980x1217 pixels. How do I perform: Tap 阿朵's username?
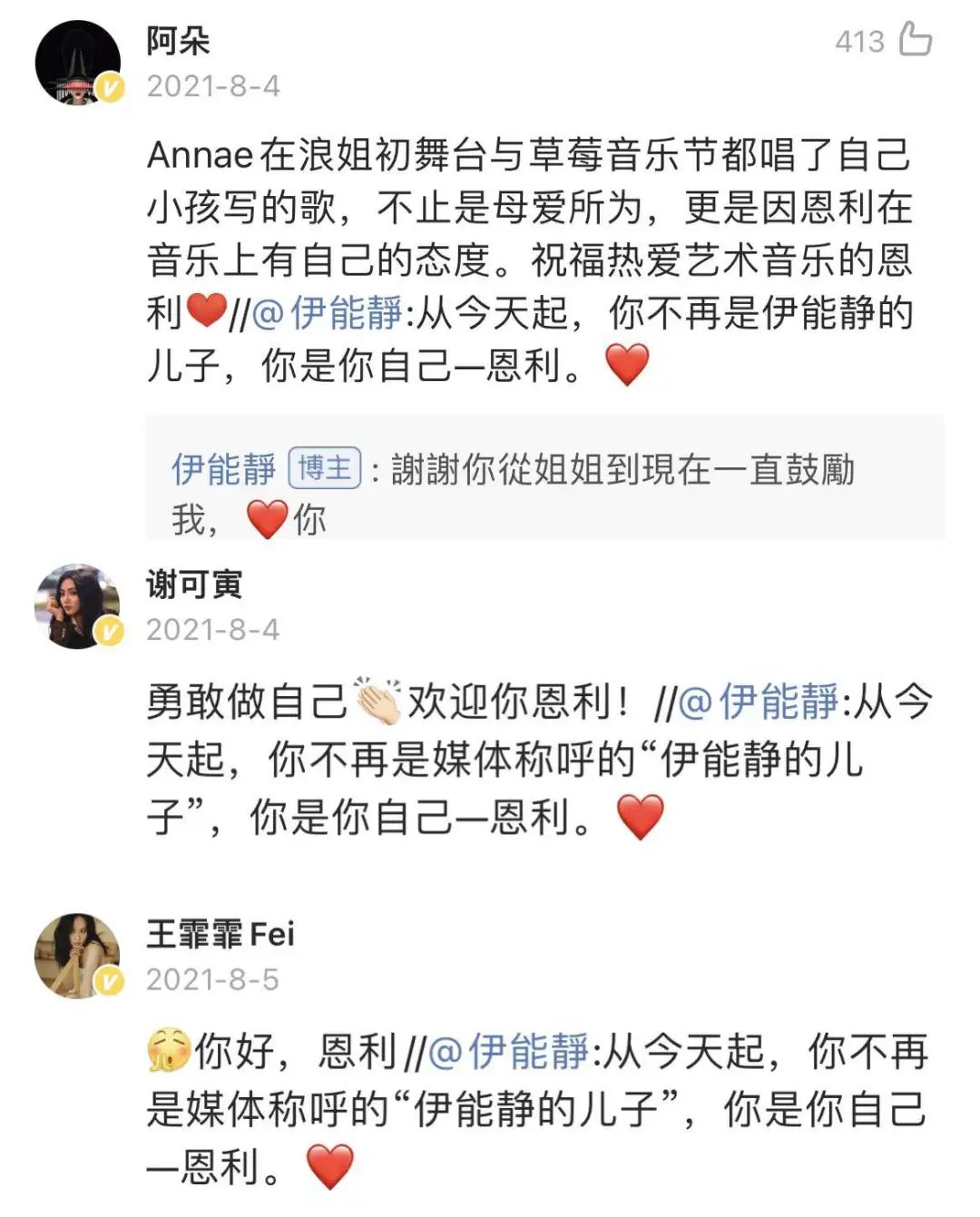click(x=178, y=41)
